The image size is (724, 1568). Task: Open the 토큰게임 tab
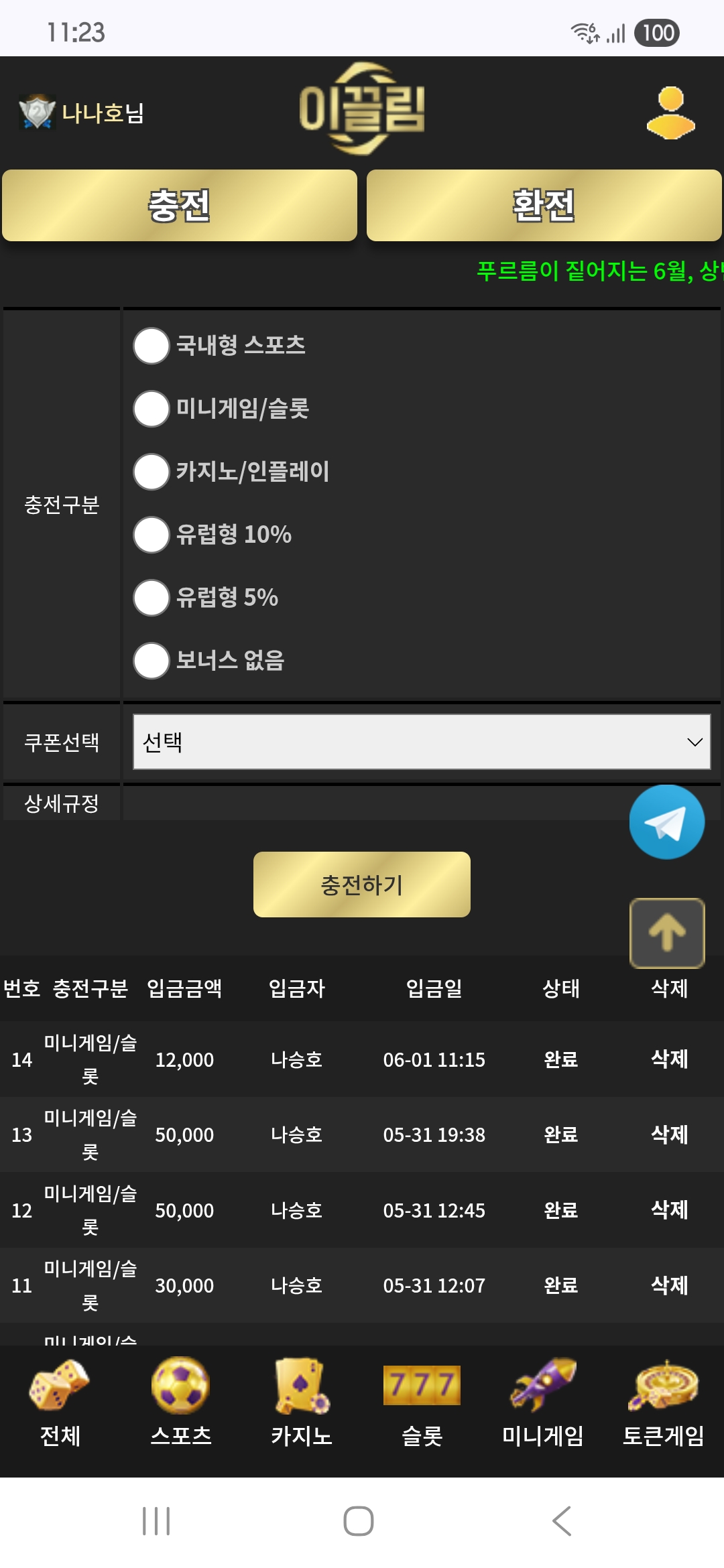pos(664,1404)
